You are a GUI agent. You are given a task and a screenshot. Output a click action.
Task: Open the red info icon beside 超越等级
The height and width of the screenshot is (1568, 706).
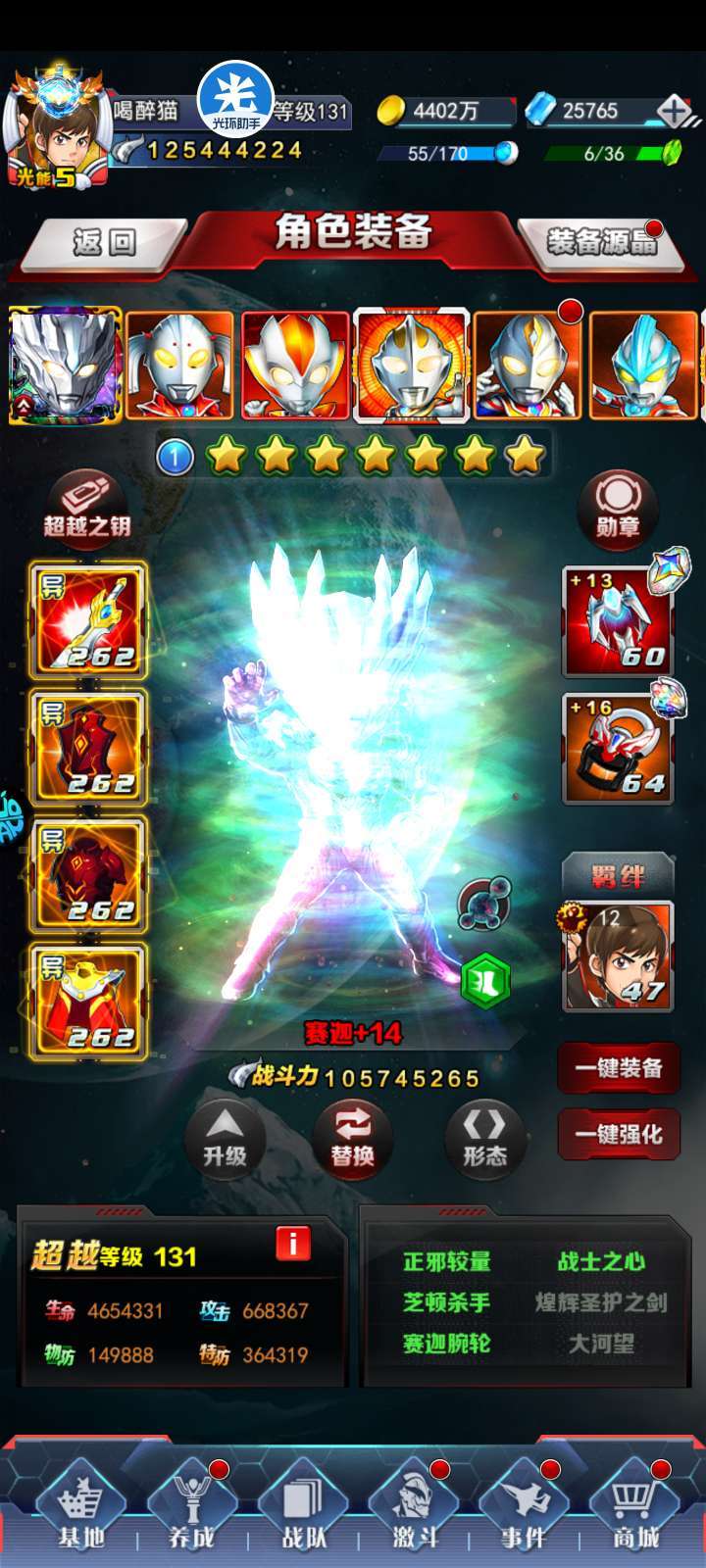(x=293, y=1243)
